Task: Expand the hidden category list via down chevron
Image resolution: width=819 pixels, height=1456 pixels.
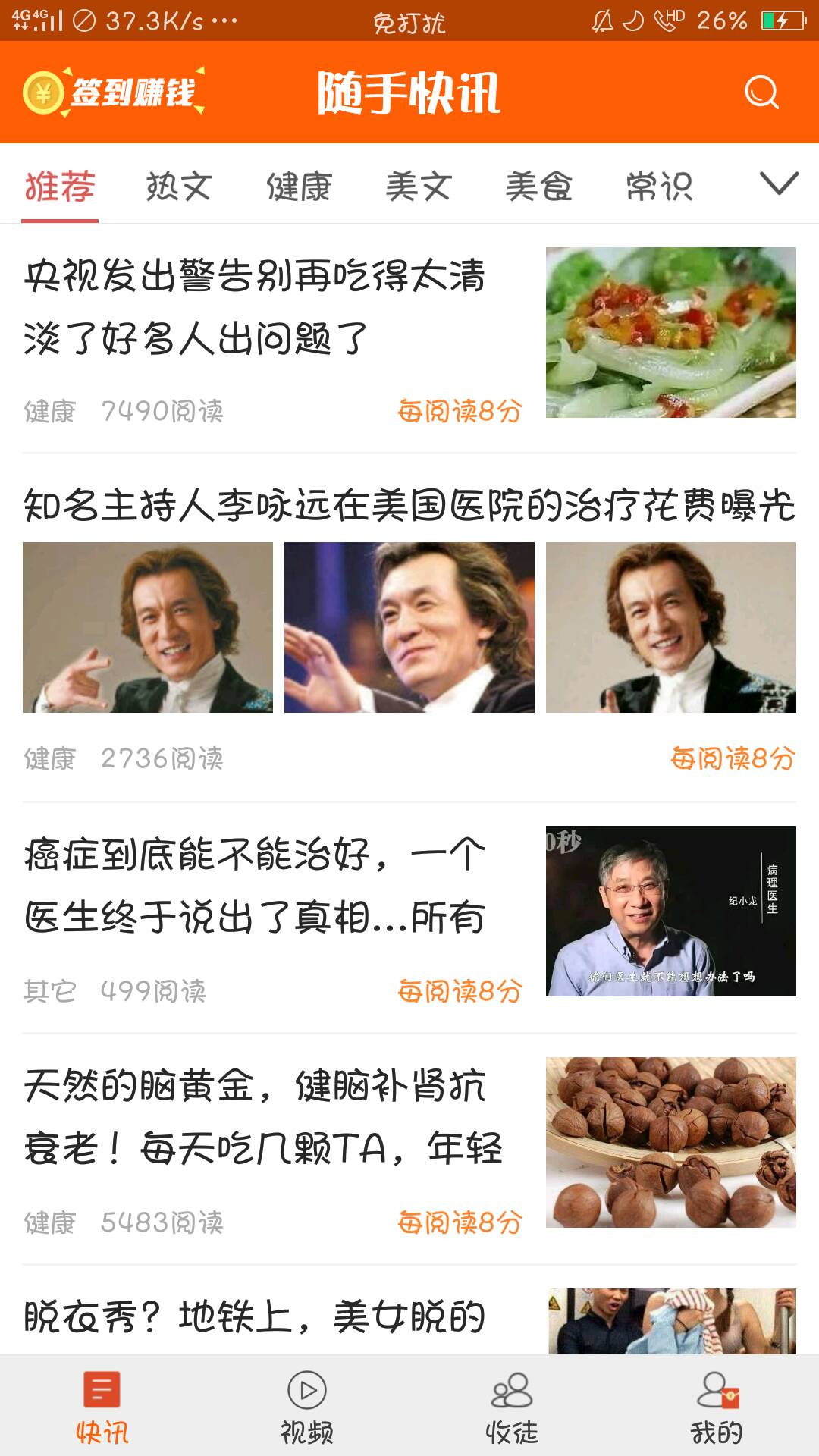Action: point(776,184)
